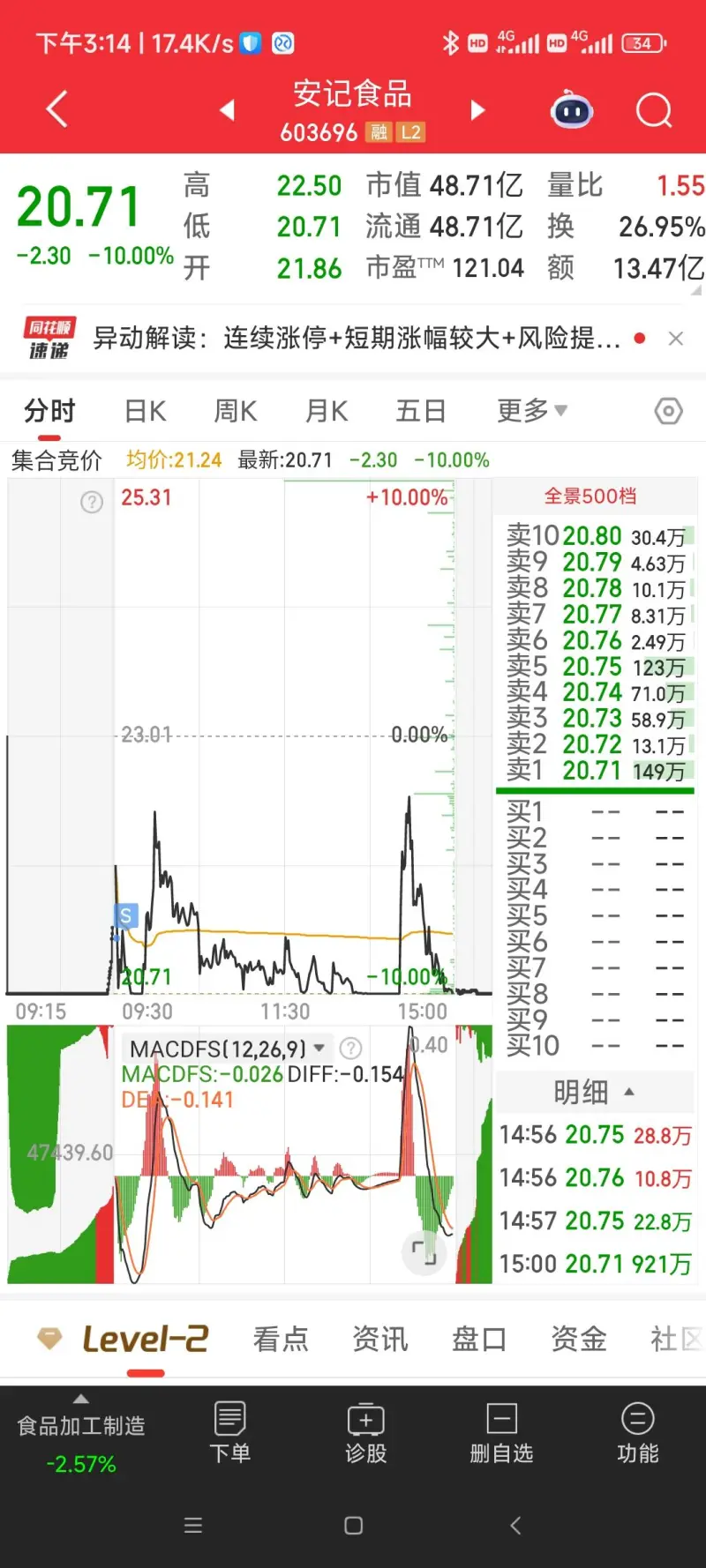The height and width of the screenshot is (1568, 706).
Task: Open the 全景500档 order book depth
Action: [590, 497]
